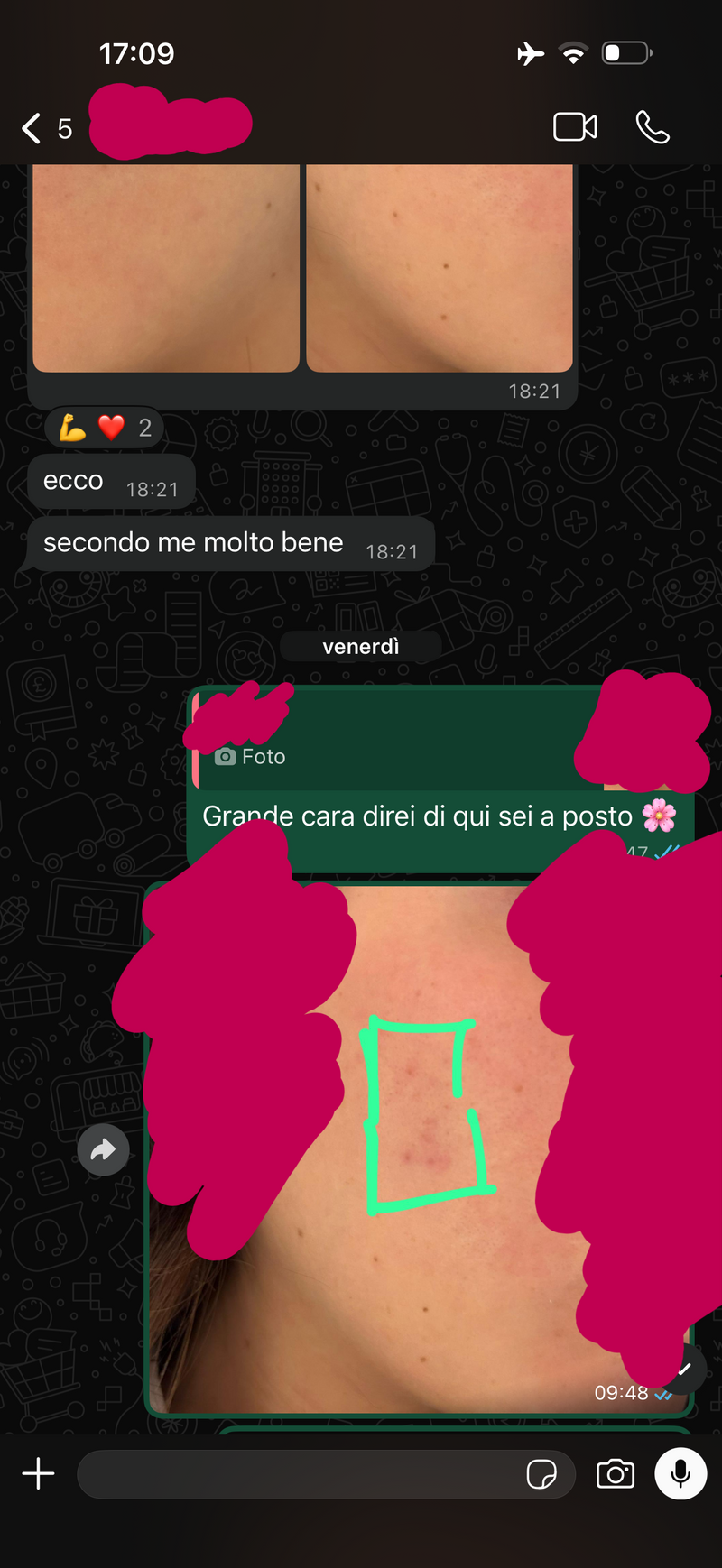This screenshot has width=722, height=1568.
Task: Start a video call
Action: tap(575, 127)
